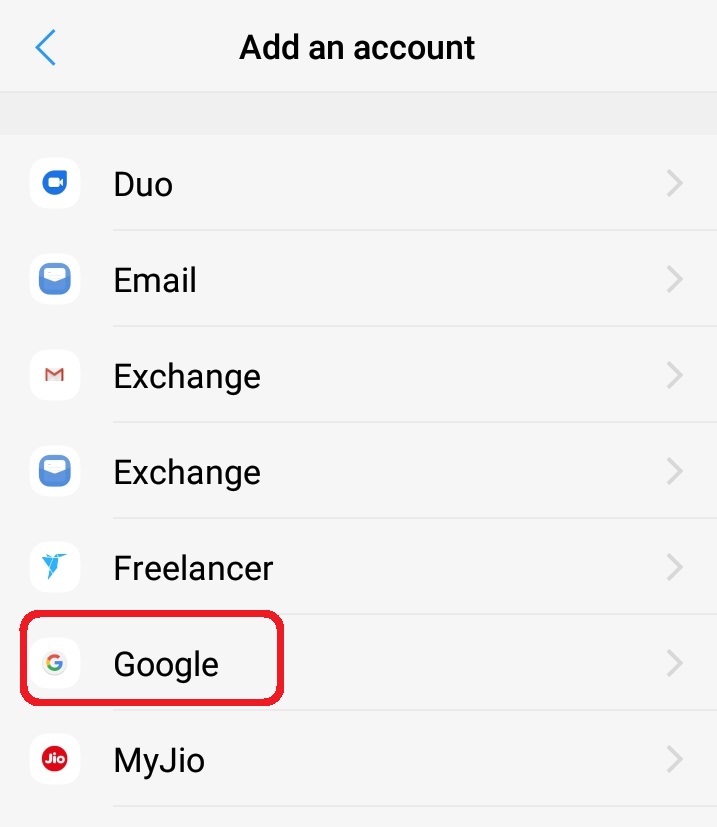This screenshot has height=827, width=717.
Task: Add a Google account
Action: tap(358, 663)
